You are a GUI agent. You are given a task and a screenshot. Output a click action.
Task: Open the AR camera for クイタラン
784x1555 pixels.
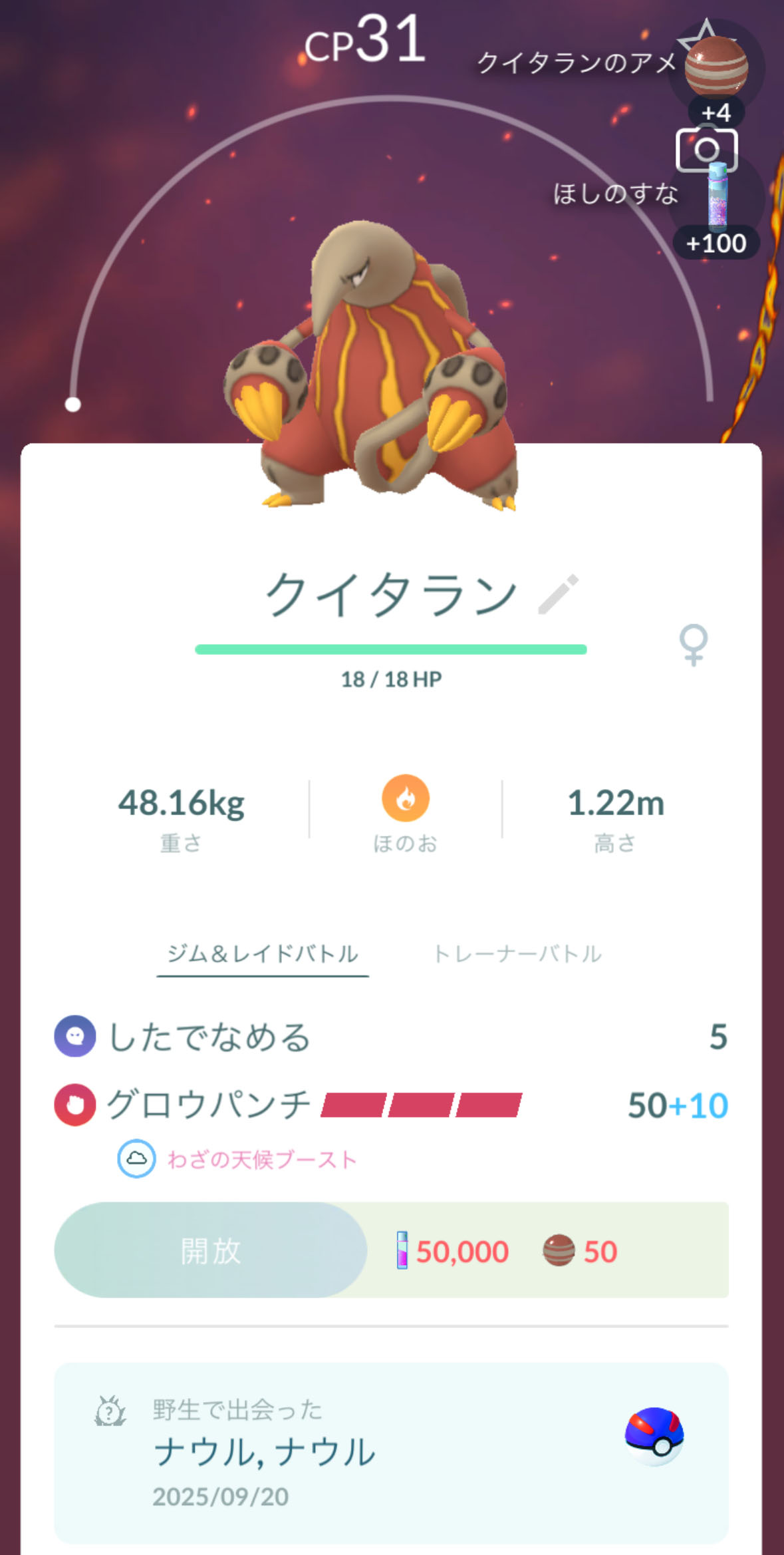706,150
